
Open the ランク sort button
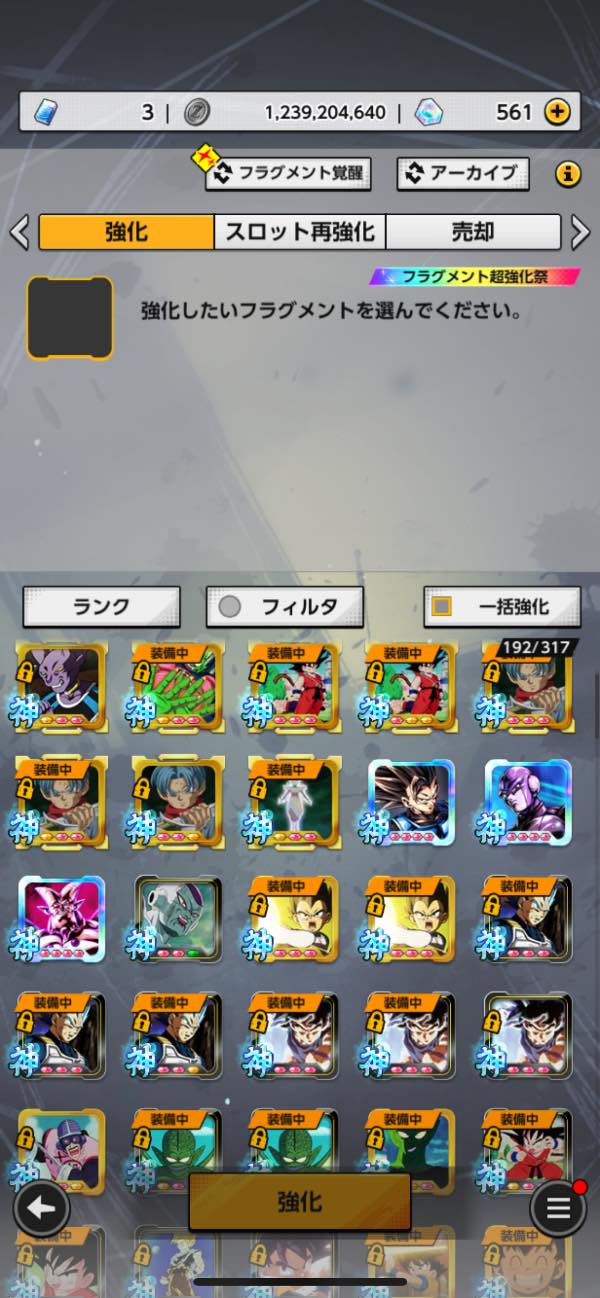[x=102, y=606]
